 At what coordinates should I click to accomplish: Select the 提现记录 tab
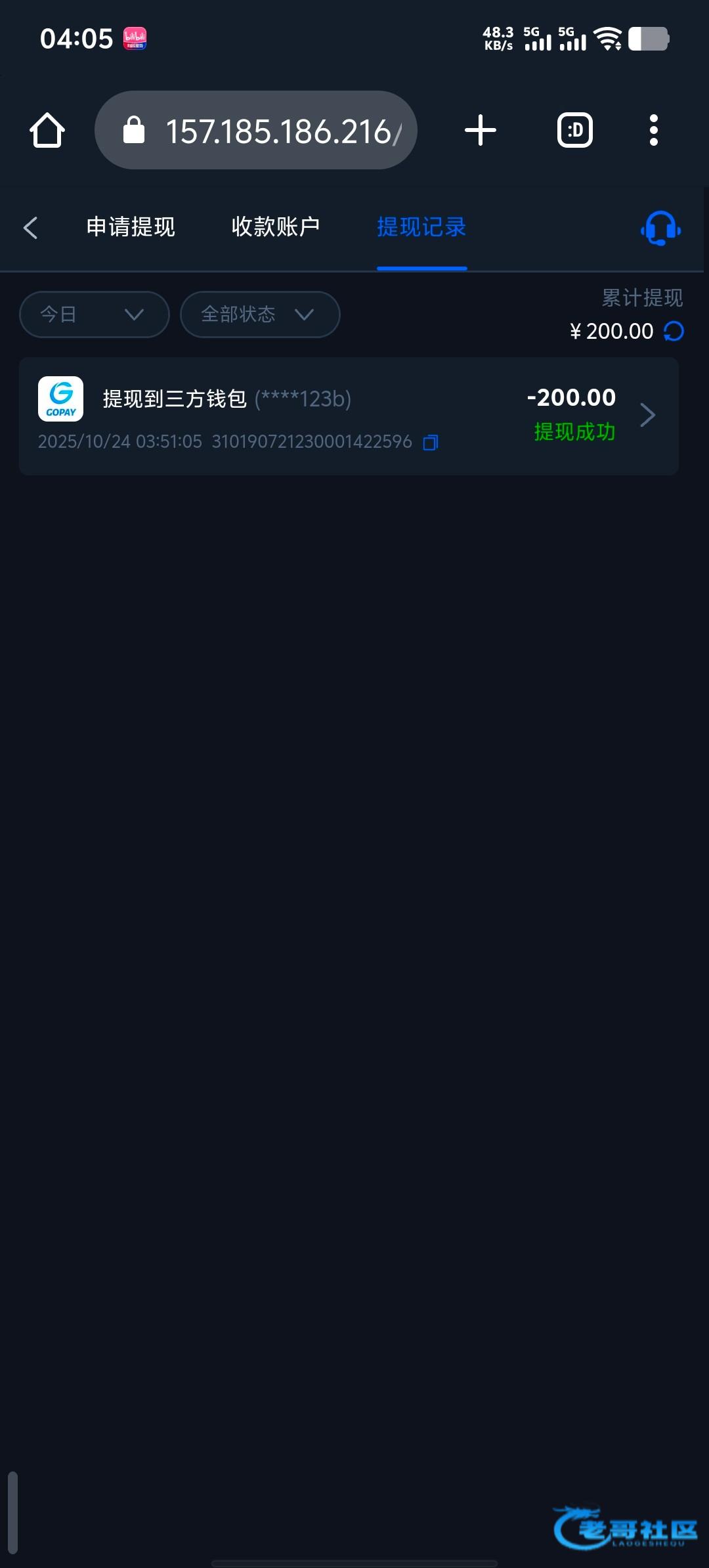click(x=421, y=227)
